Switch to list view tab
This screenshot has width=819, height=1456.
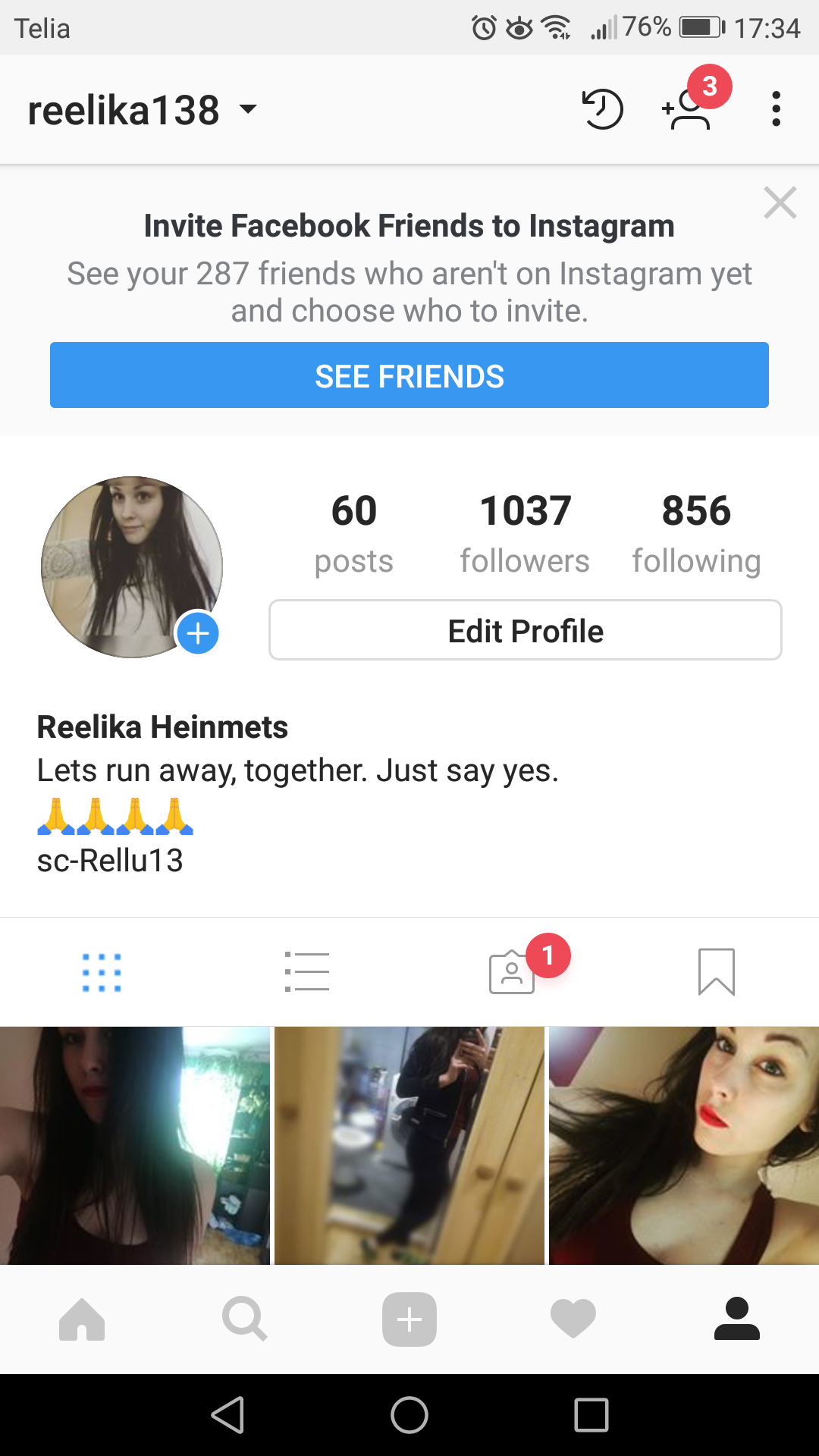(307, 972)
